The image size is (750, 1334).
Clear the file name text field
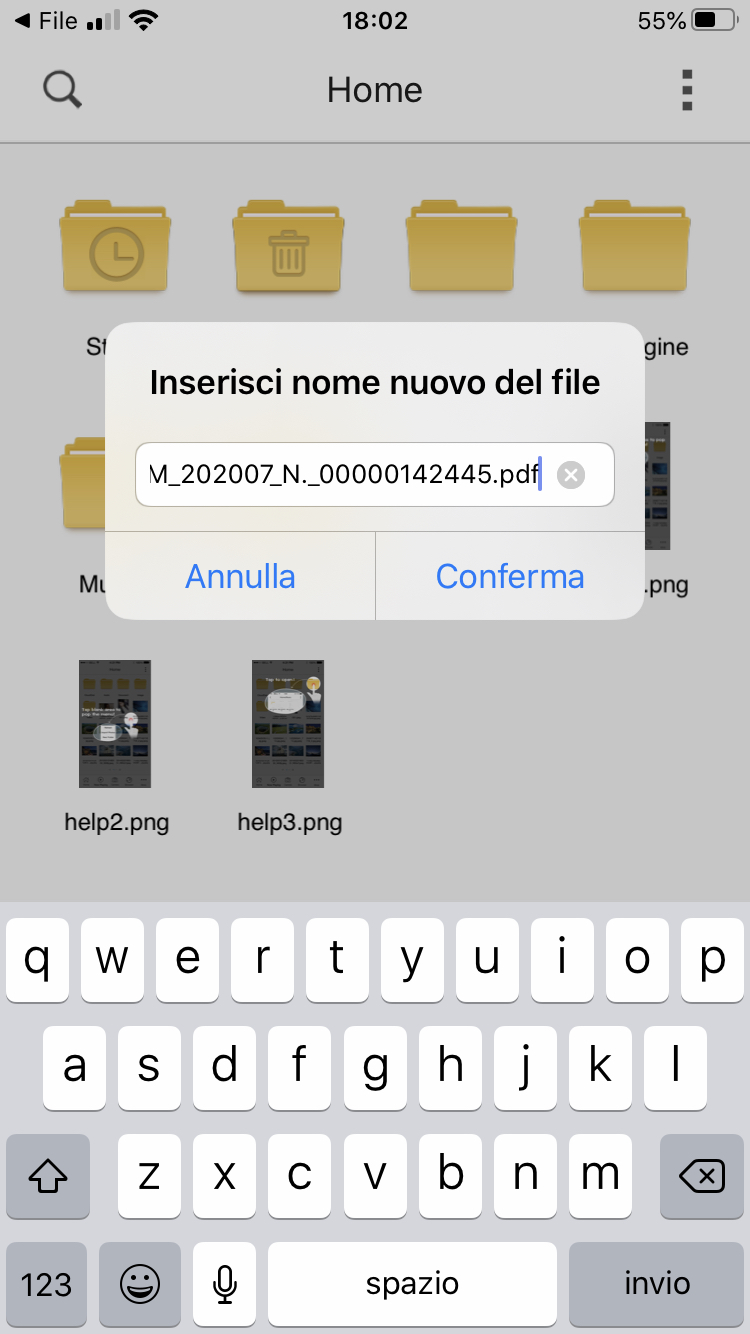570,475
